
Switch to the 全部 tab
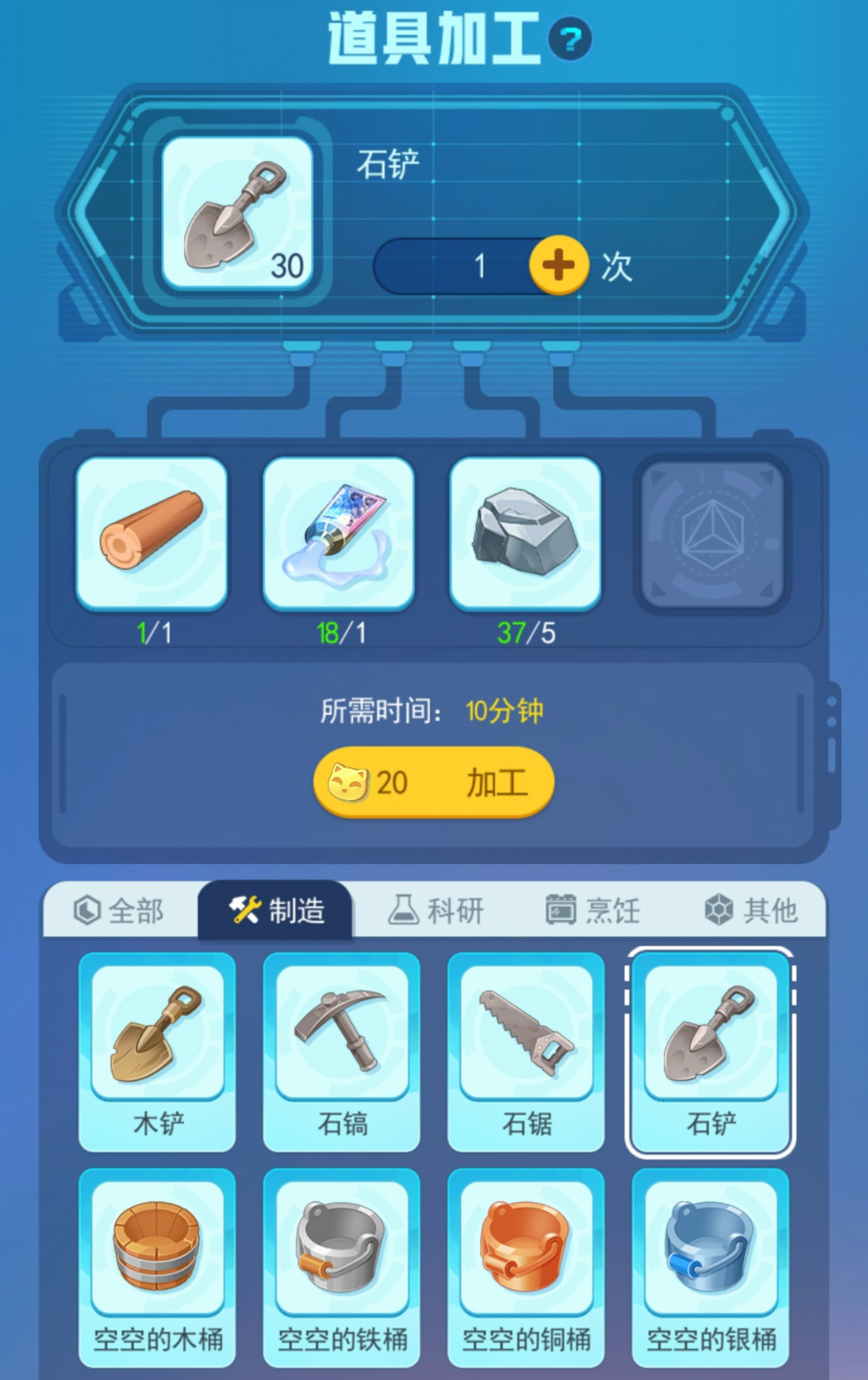point(119,910)
